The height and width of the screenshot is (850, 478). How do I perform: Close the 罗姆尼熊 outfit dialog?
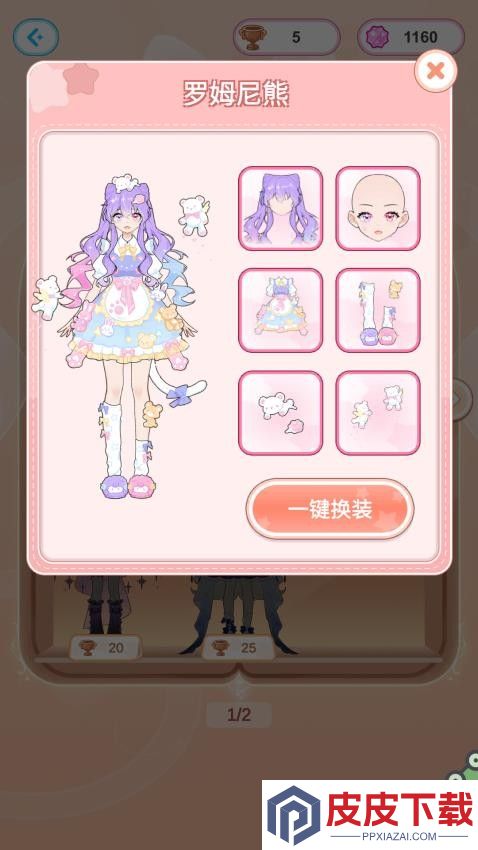coord(436,71)
